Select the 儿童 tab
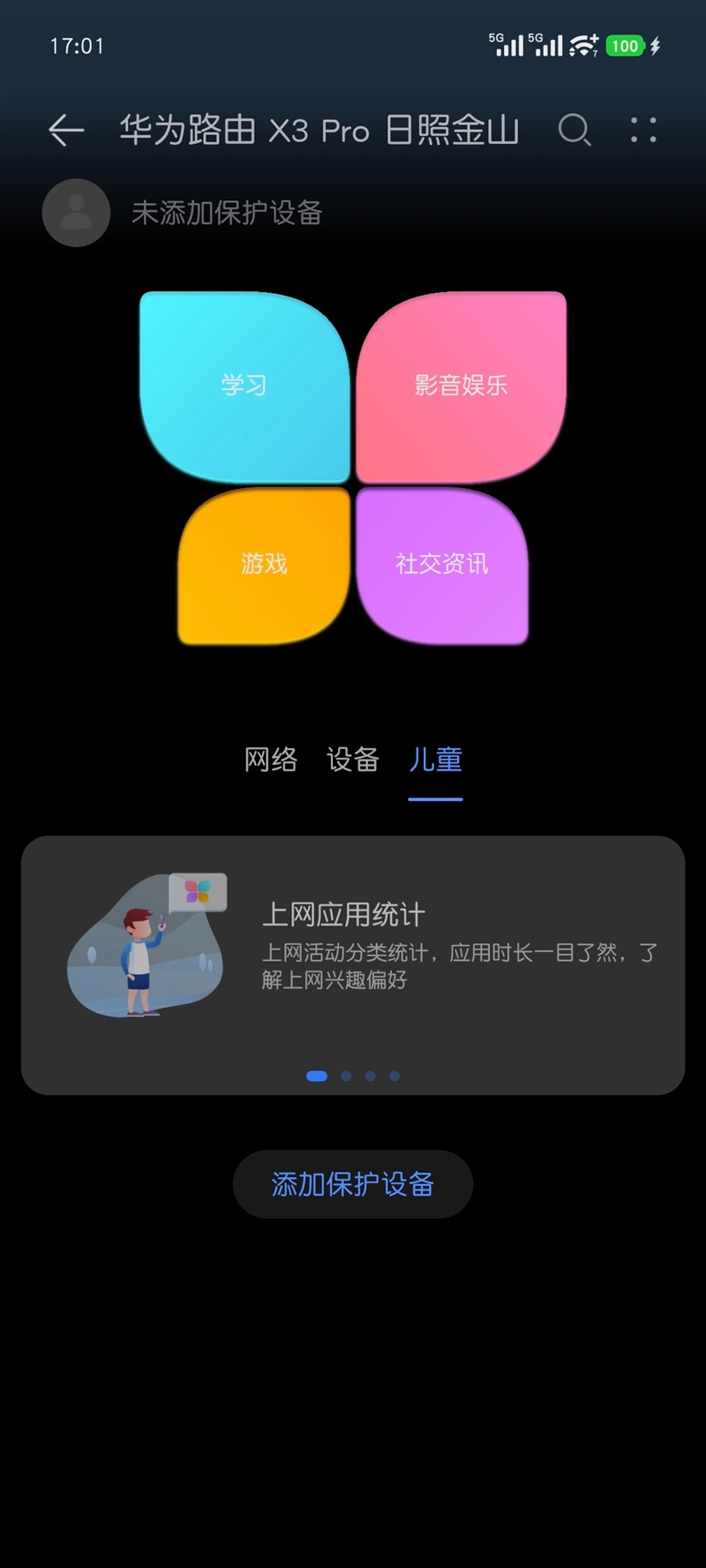 (435, 760)
